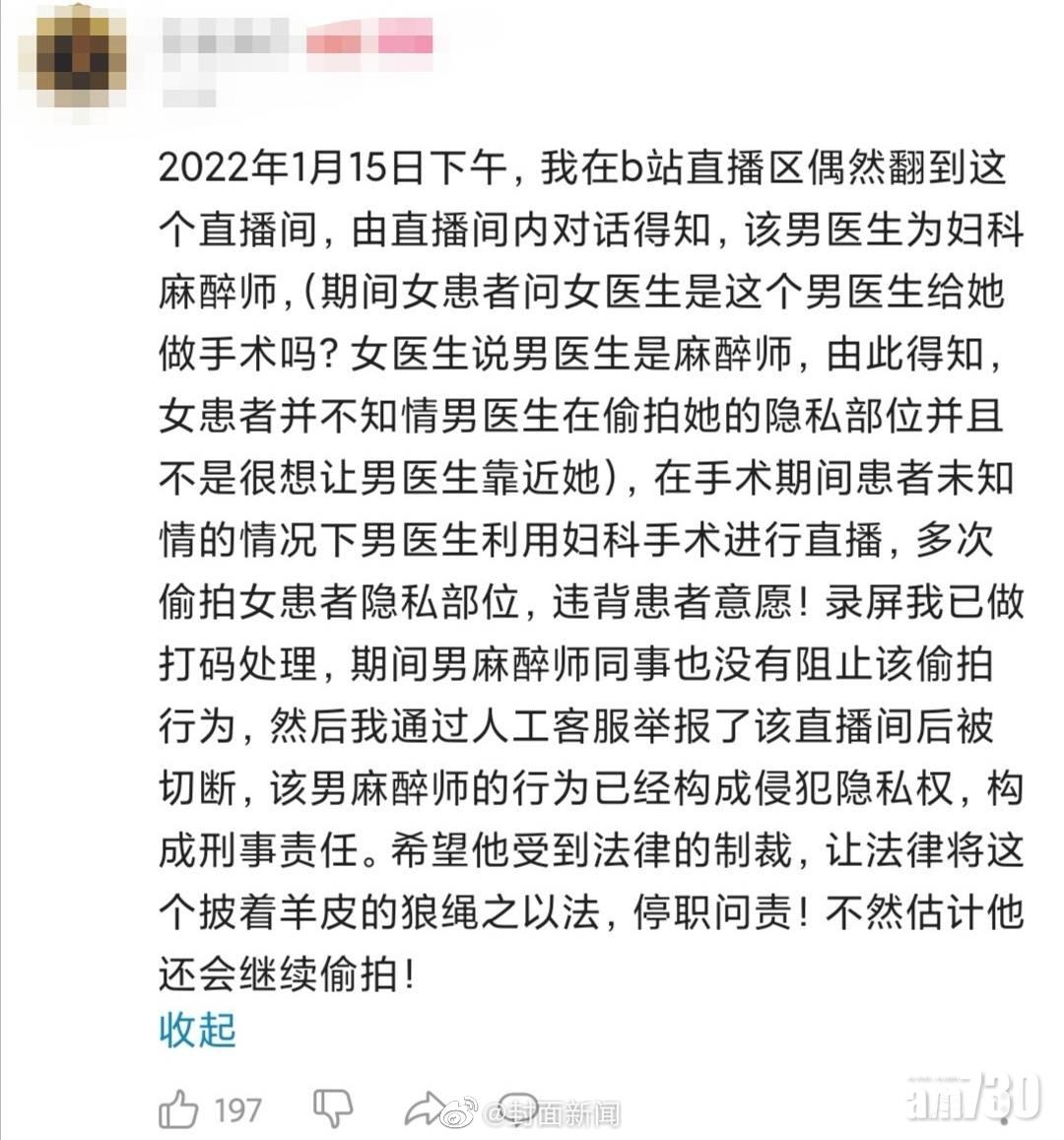This screenshot has width=1064, height=1140.
Task: Dislike this comment
Action: (332, 1108)
